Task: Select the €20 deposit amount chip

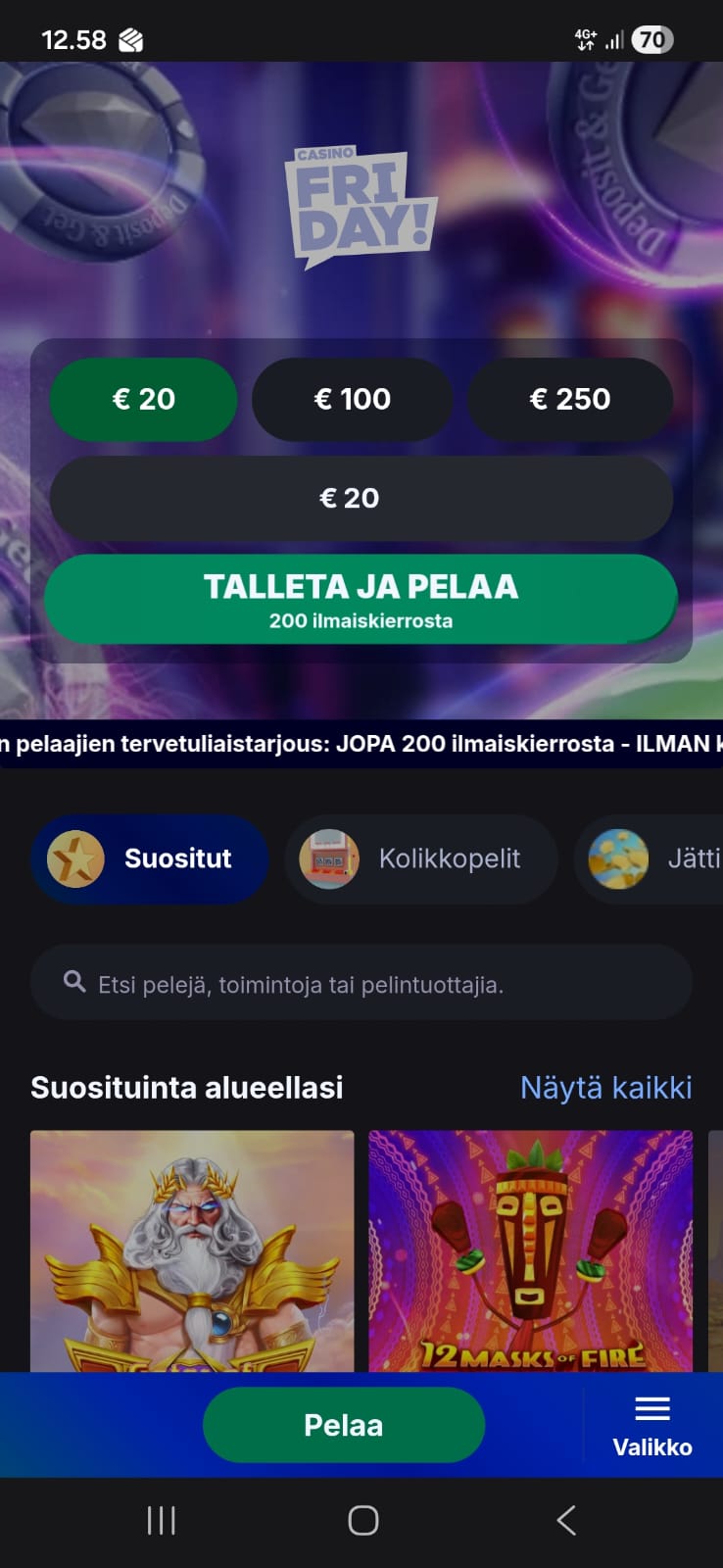Action: (x=143, y=399)
